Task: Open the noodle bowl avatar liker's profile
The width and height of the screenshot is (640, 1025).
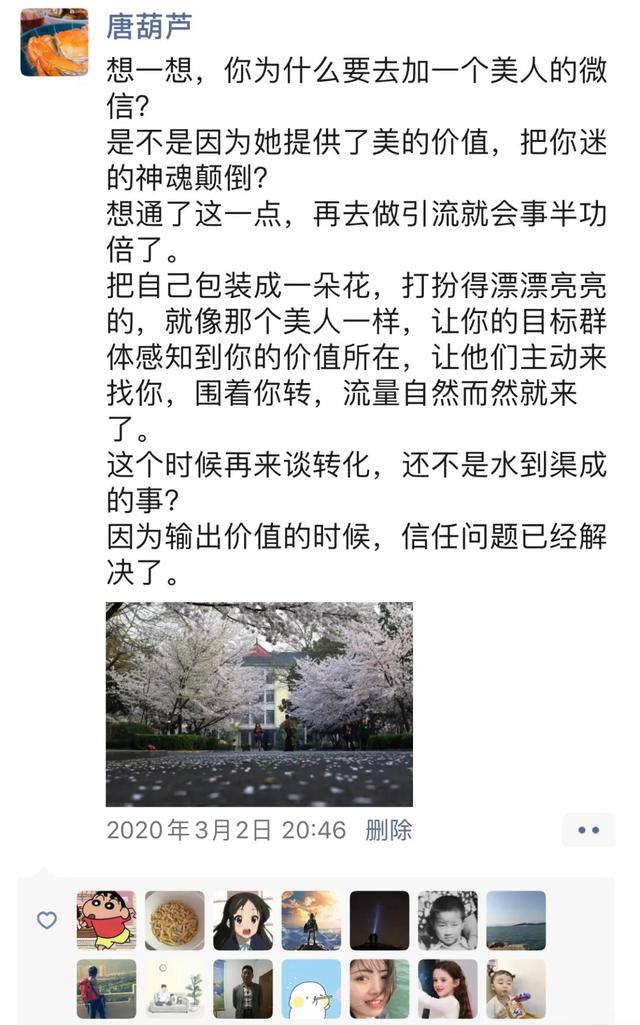Action: 175,920
